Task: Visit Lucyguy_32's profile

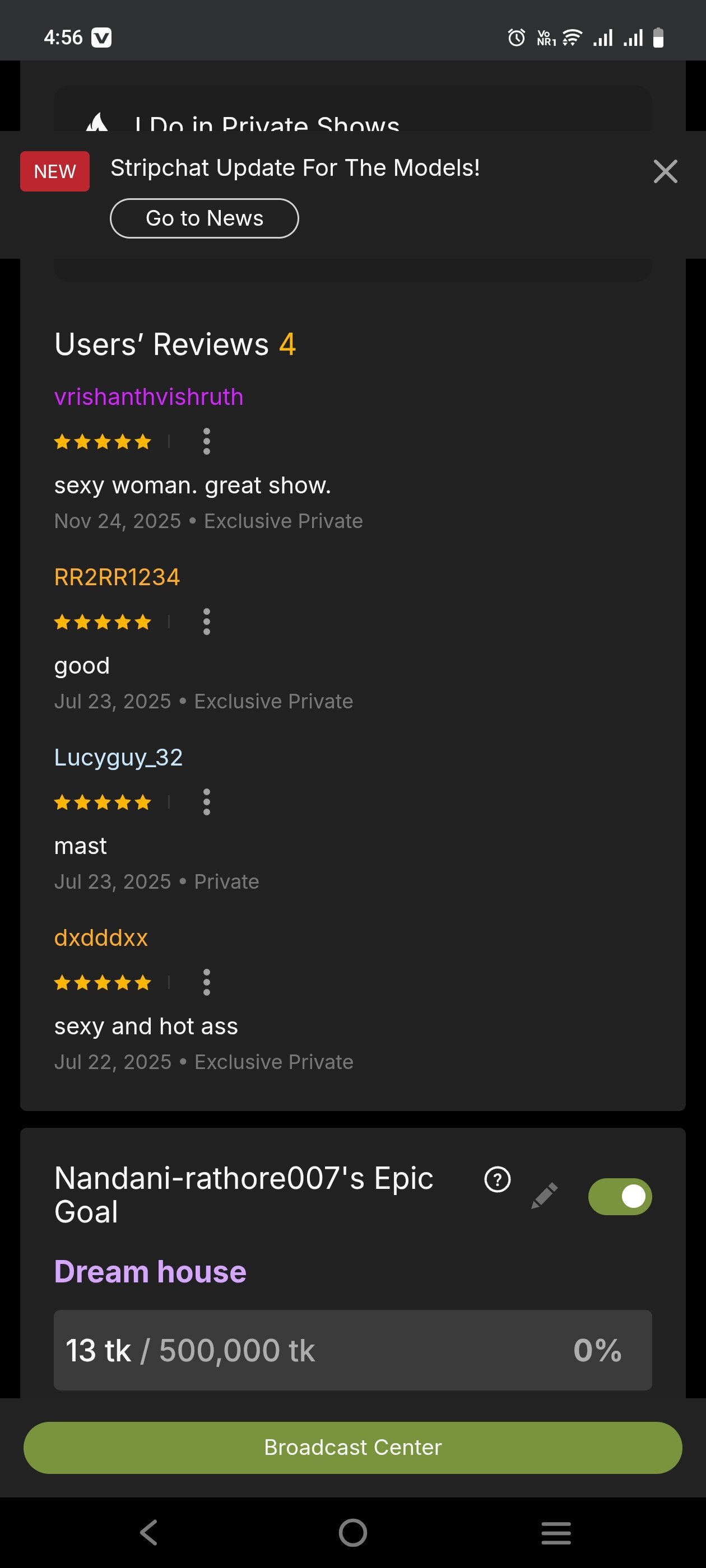Action: (118, 757)
